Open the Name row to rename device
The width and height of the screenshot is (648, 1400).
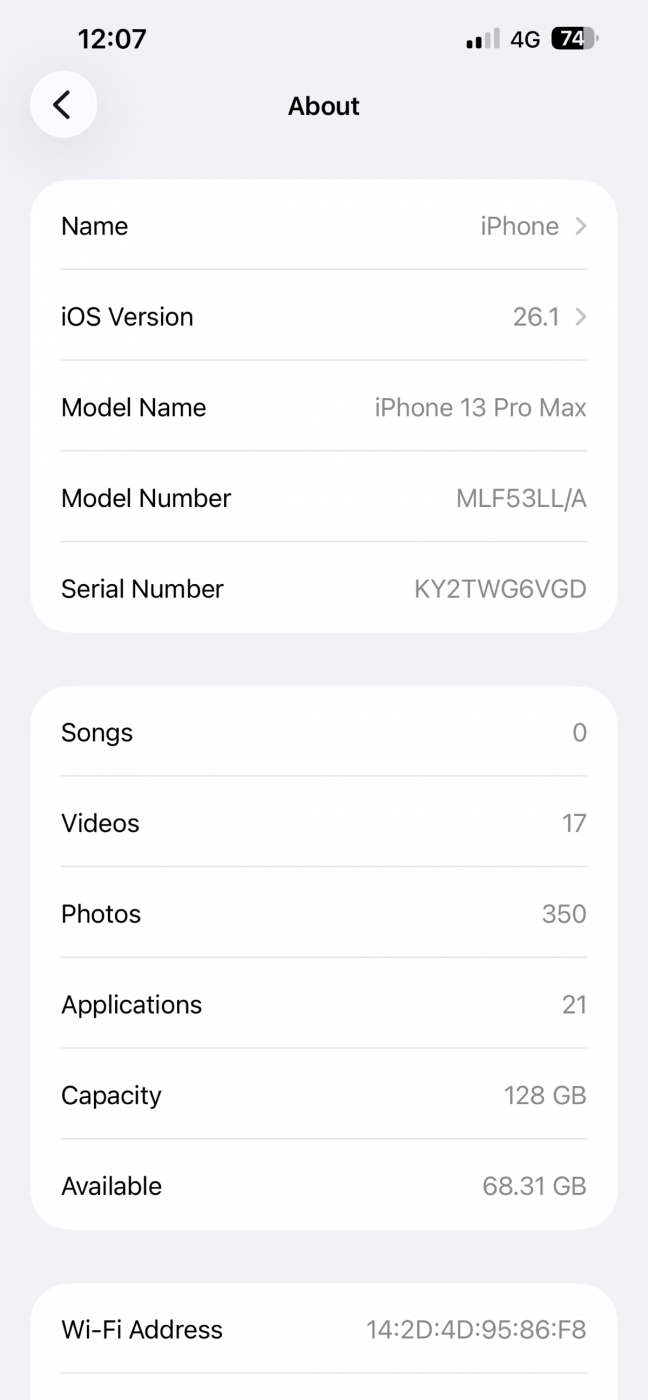tap(323, 226)
